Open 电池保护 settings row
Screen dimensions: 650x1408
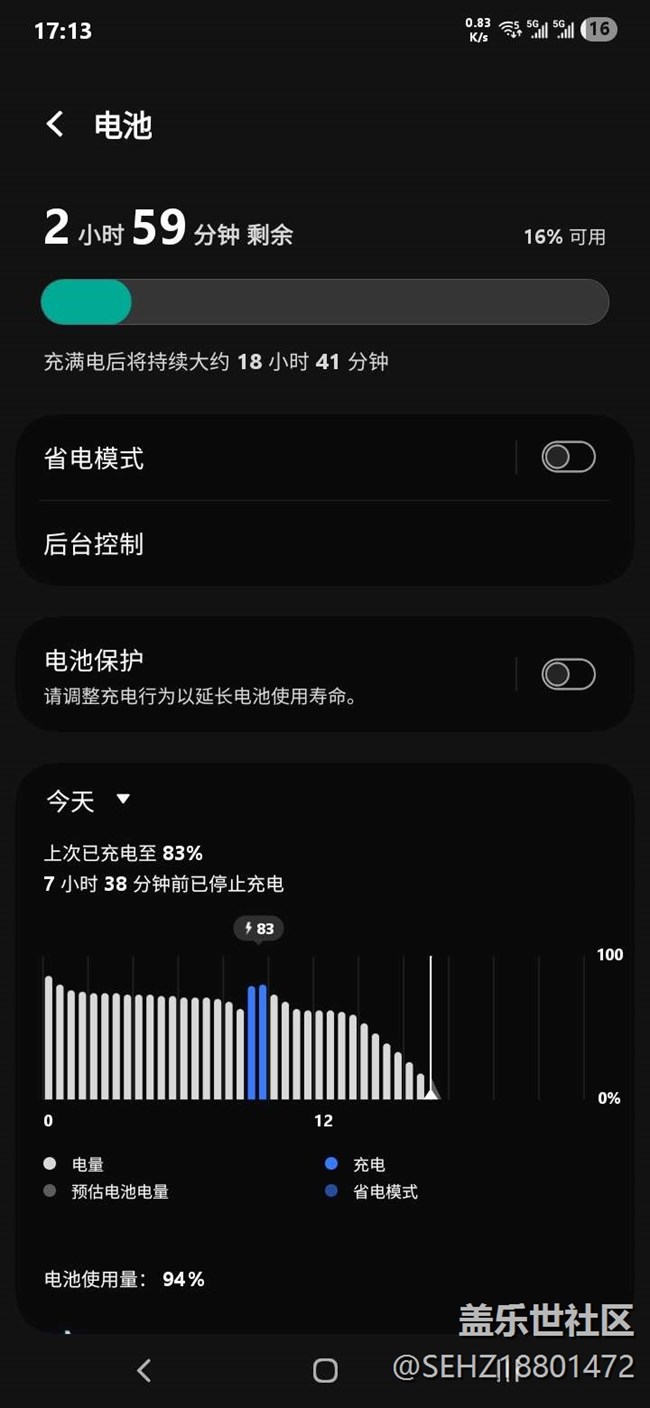point(270,675)
